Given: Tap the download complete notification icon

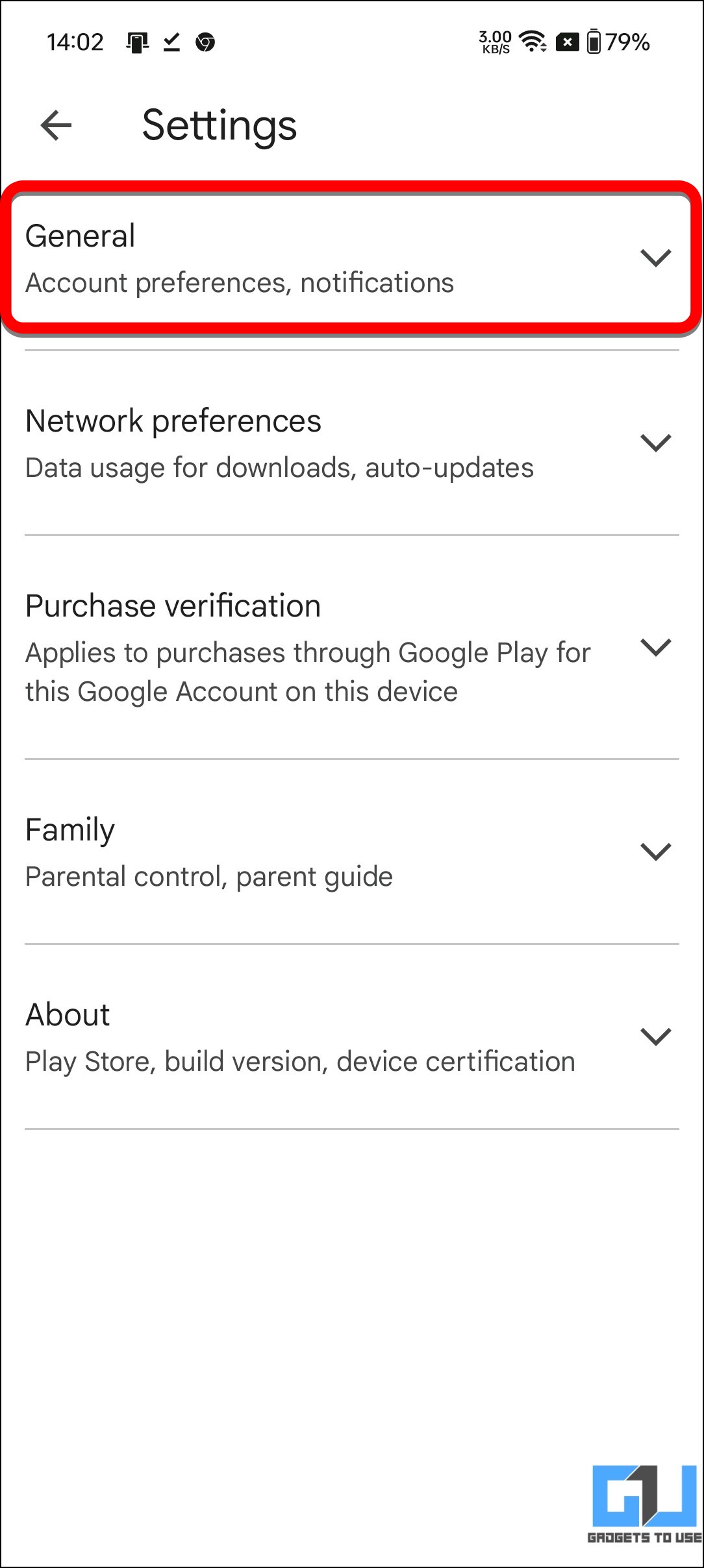Looking at the screenshot, I should coord(170,43).
